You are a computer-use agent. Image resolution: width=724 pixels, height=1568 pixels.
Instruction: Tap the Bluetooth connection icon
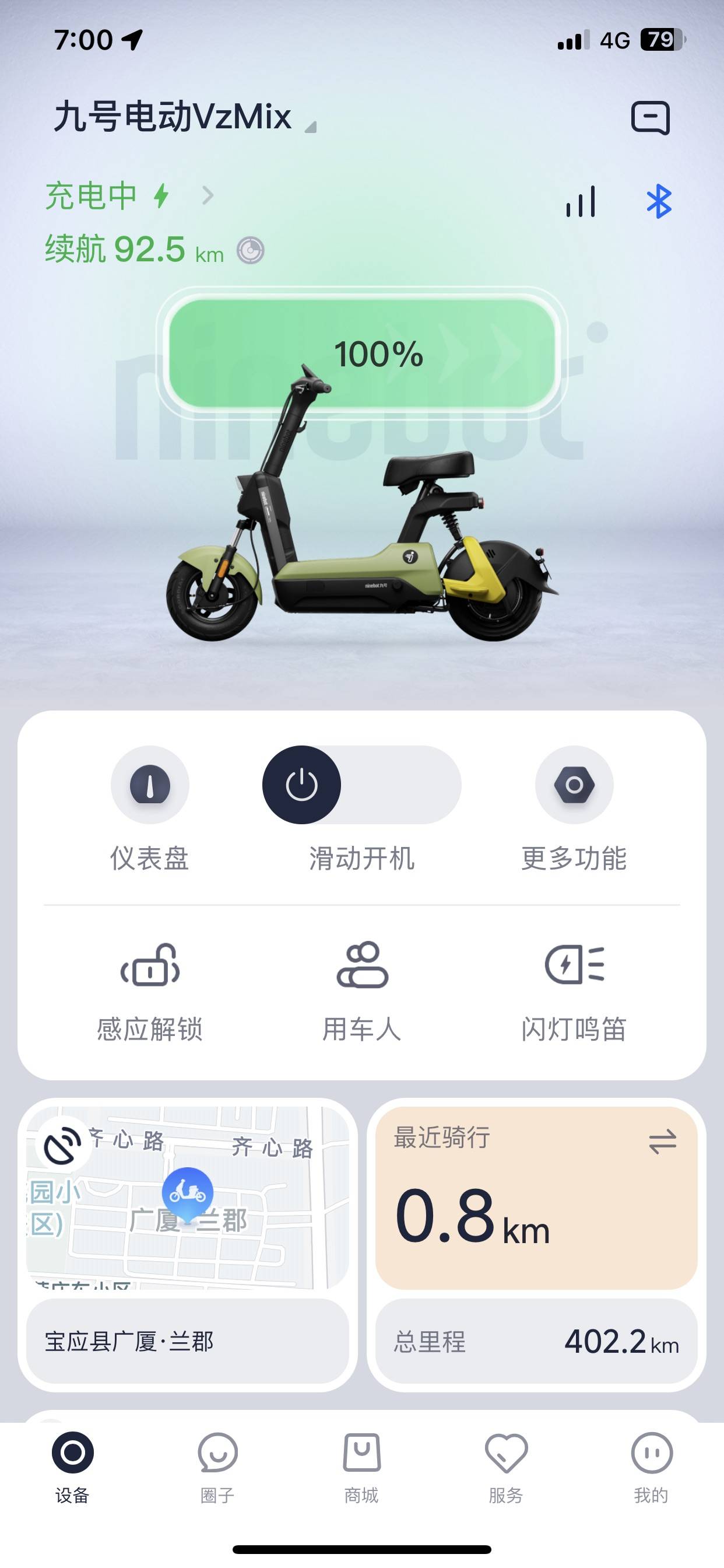[x=659, y=201]
